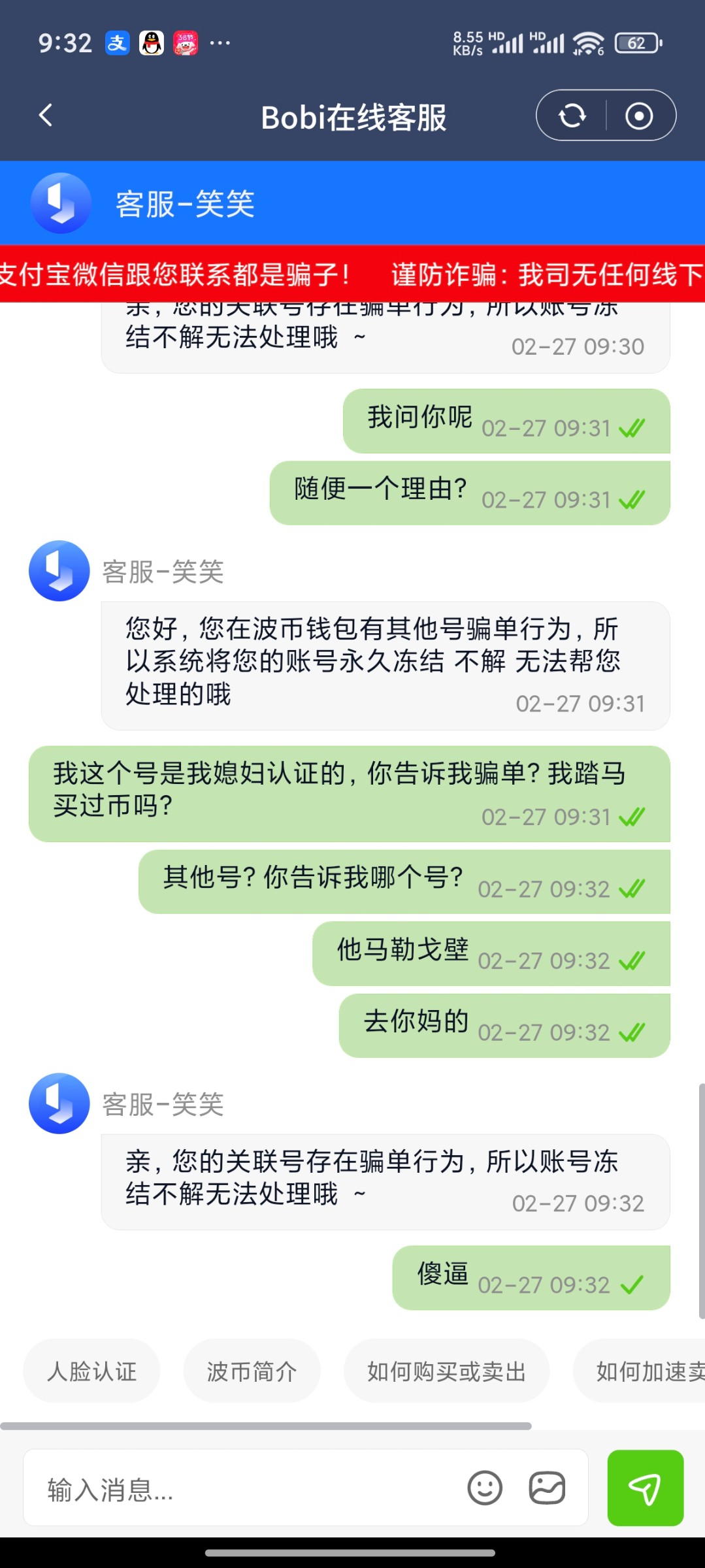Tap the circular record-style icon in header
The width and height of the screenshot is (705, 1568).
coord(639,116)
